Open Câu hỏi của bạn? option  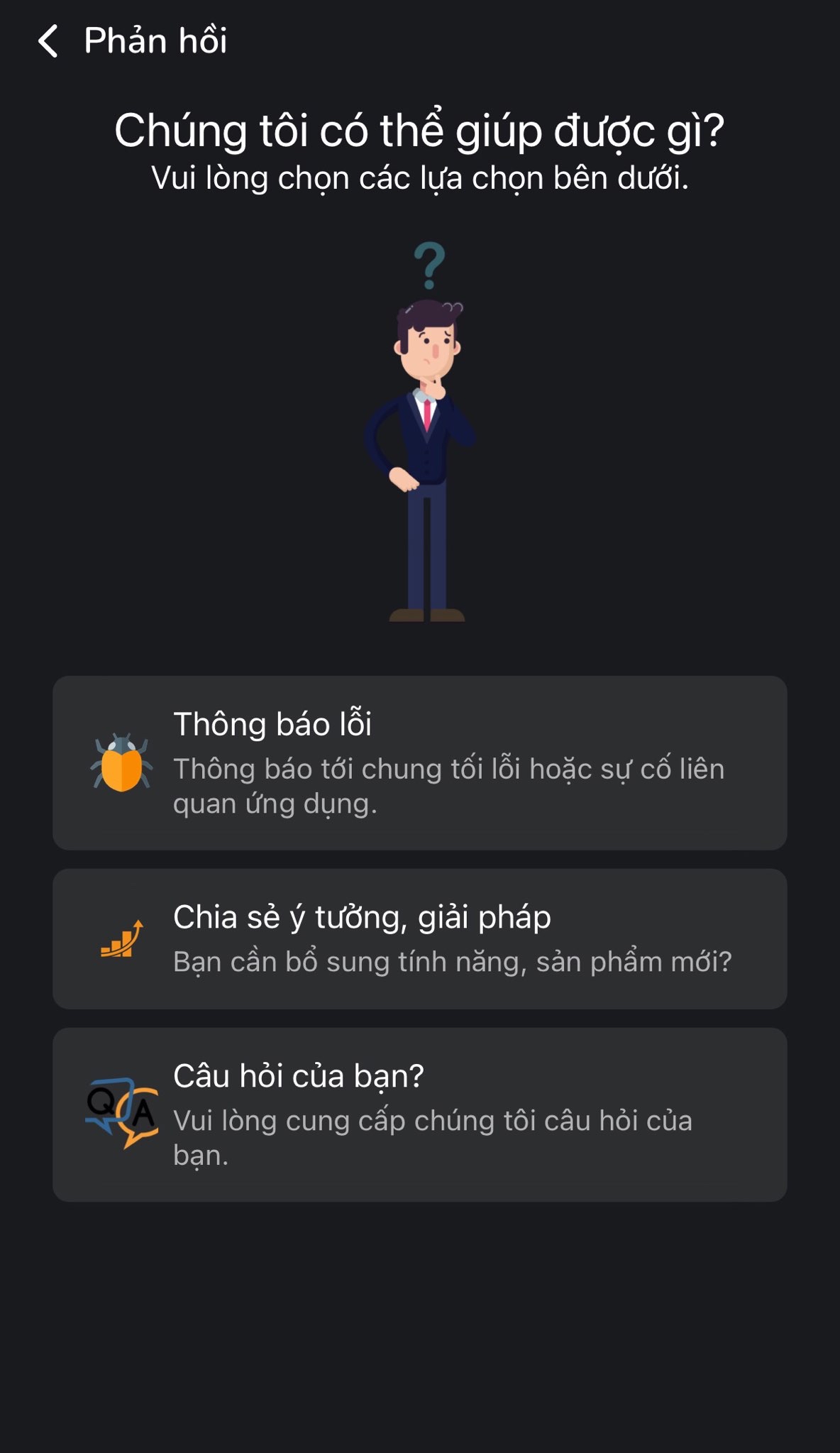419,1114
